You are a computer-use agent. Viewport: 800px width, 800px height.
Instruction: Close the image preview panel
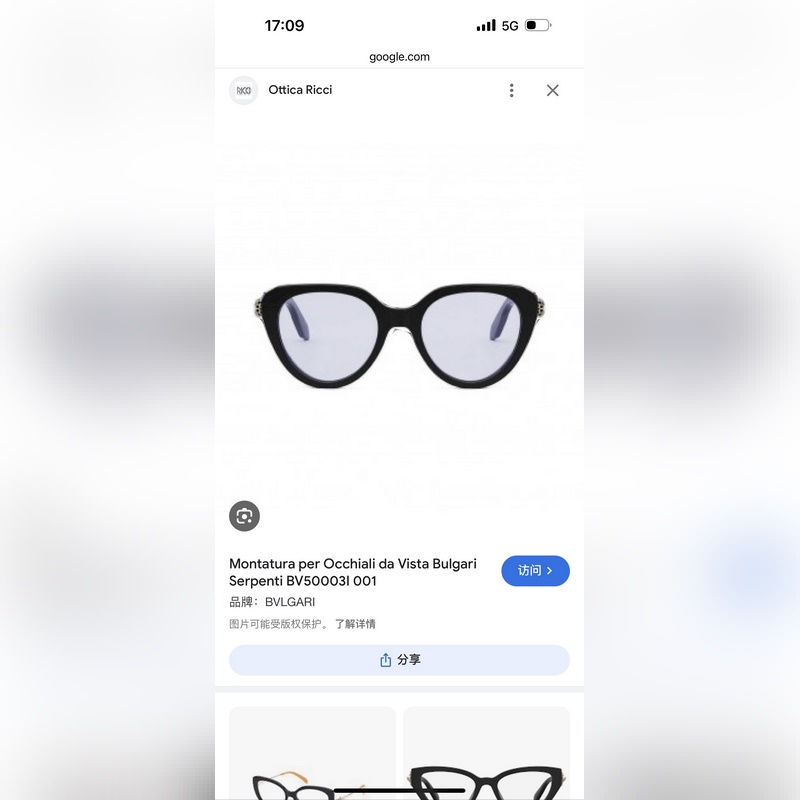pos(552,90)
